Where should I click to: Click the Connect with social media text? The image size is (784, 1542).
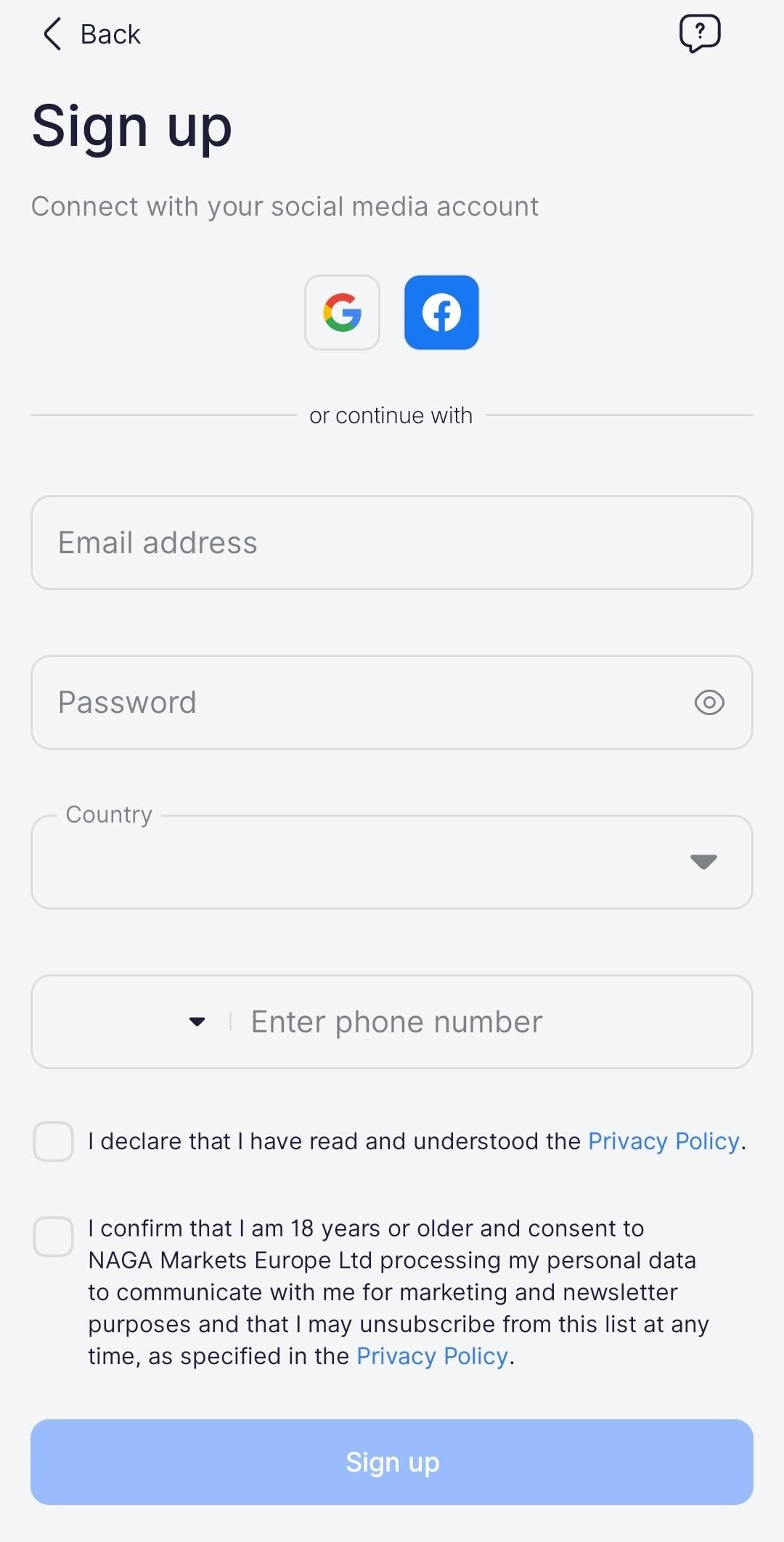285,206
